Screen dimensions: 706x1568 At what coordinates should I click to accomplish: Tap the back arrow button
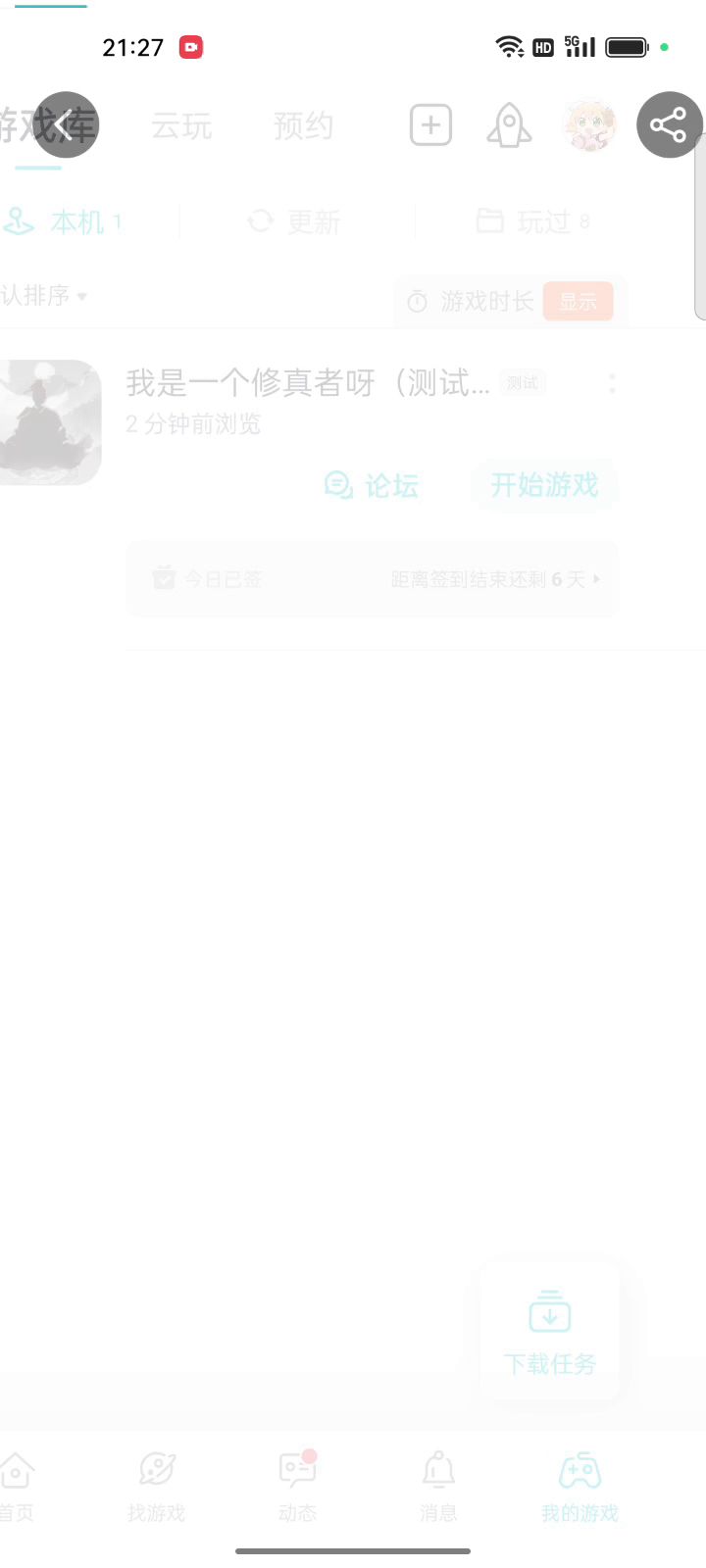click(x=65, y=124)
